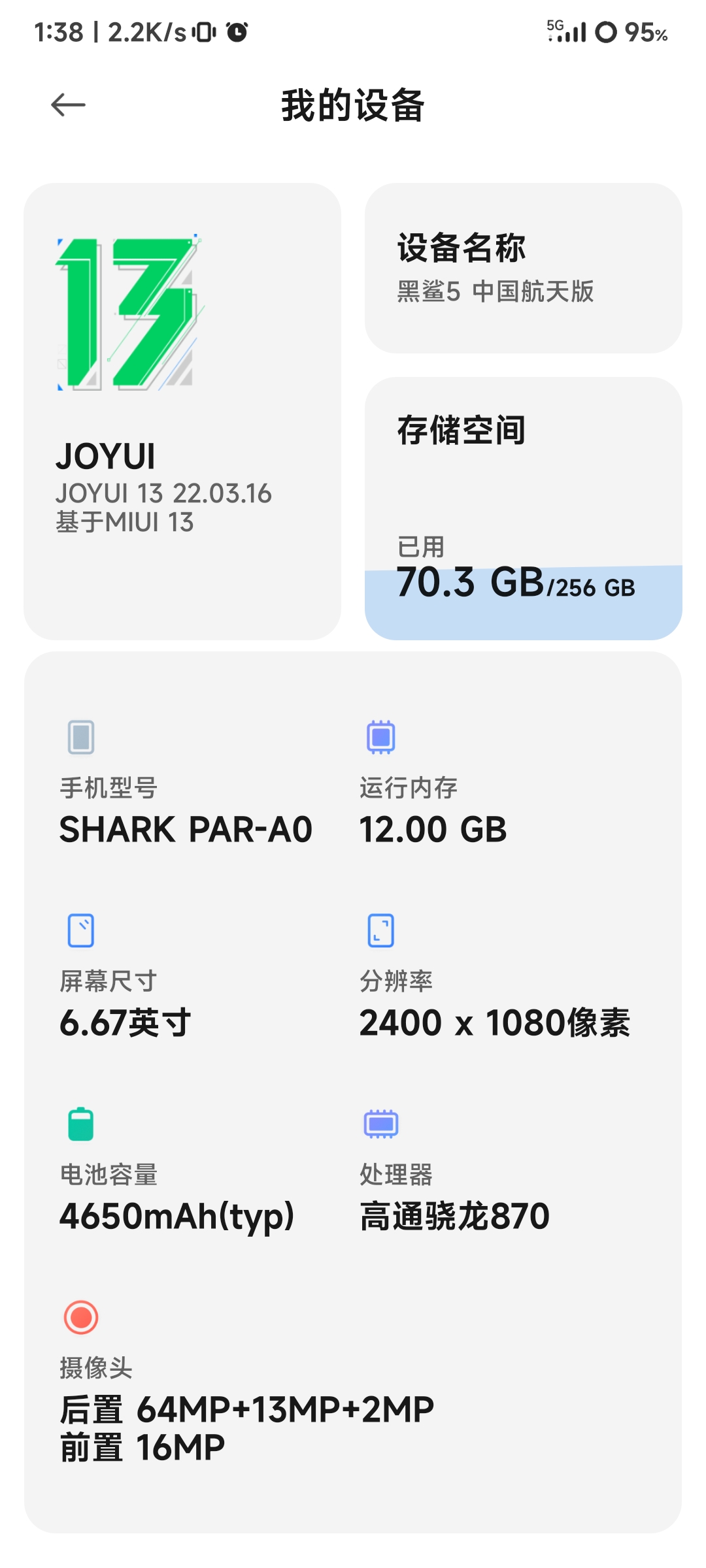Open the 设备名称 card
The width and height of the screenshot is (706, 1568).
coord(523,268)
